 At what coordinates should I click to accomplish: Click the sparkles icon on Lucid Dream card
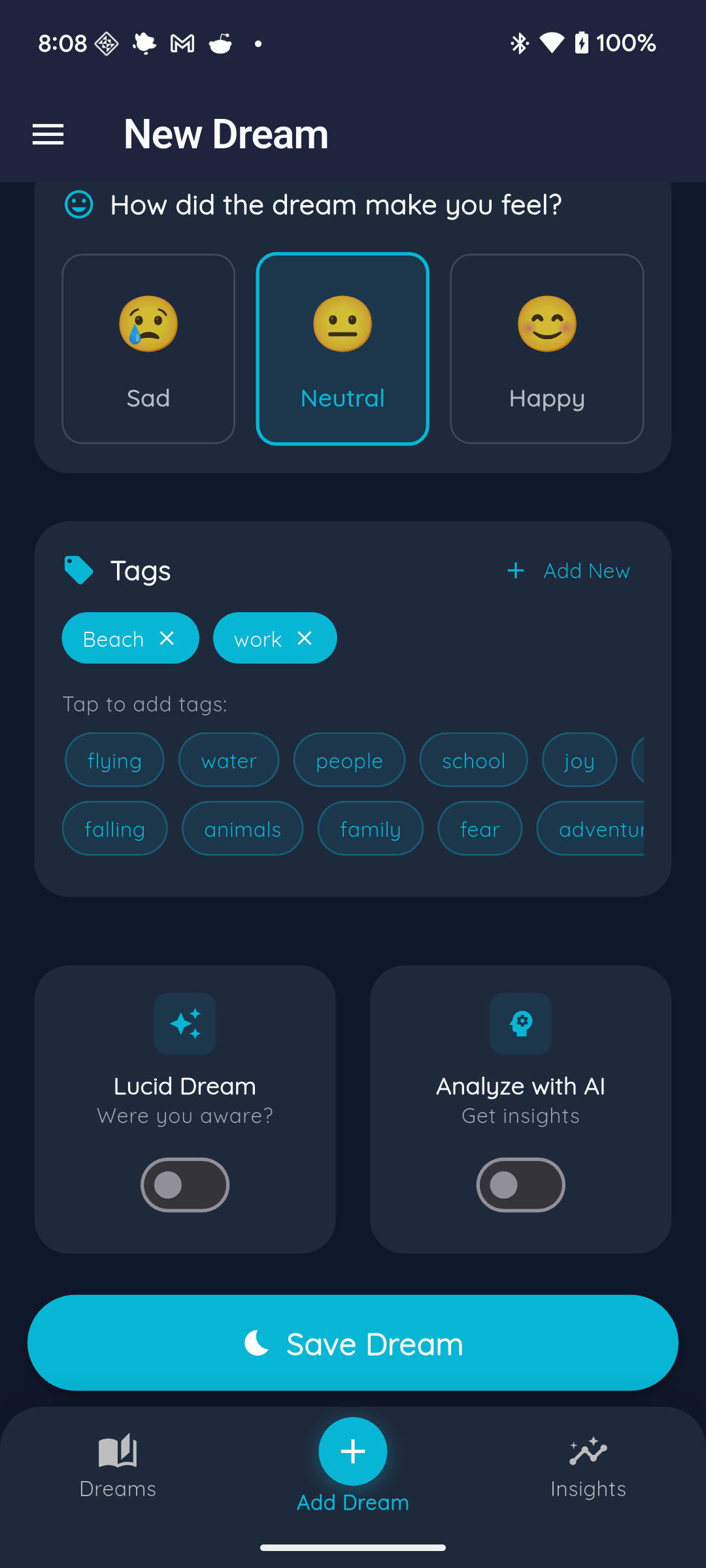[x=185, y=1024]
